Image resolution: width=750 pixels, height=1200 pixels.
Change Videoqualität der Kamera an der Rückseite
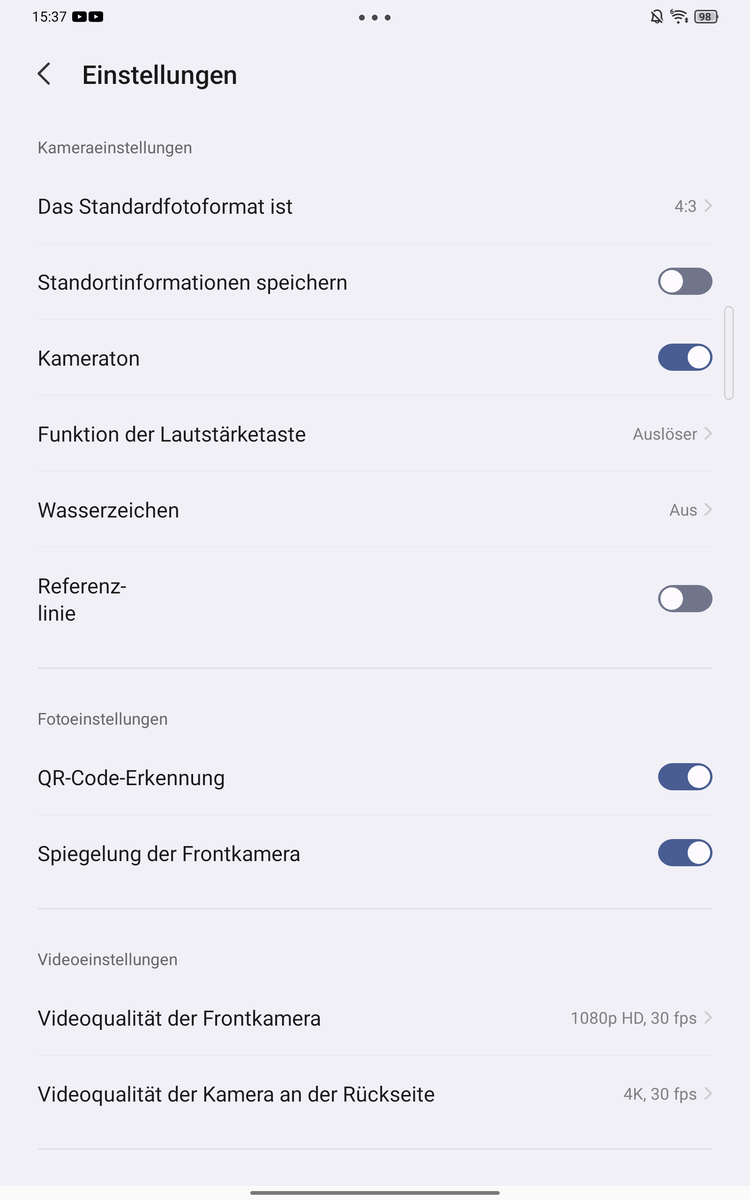(374, 1094)
